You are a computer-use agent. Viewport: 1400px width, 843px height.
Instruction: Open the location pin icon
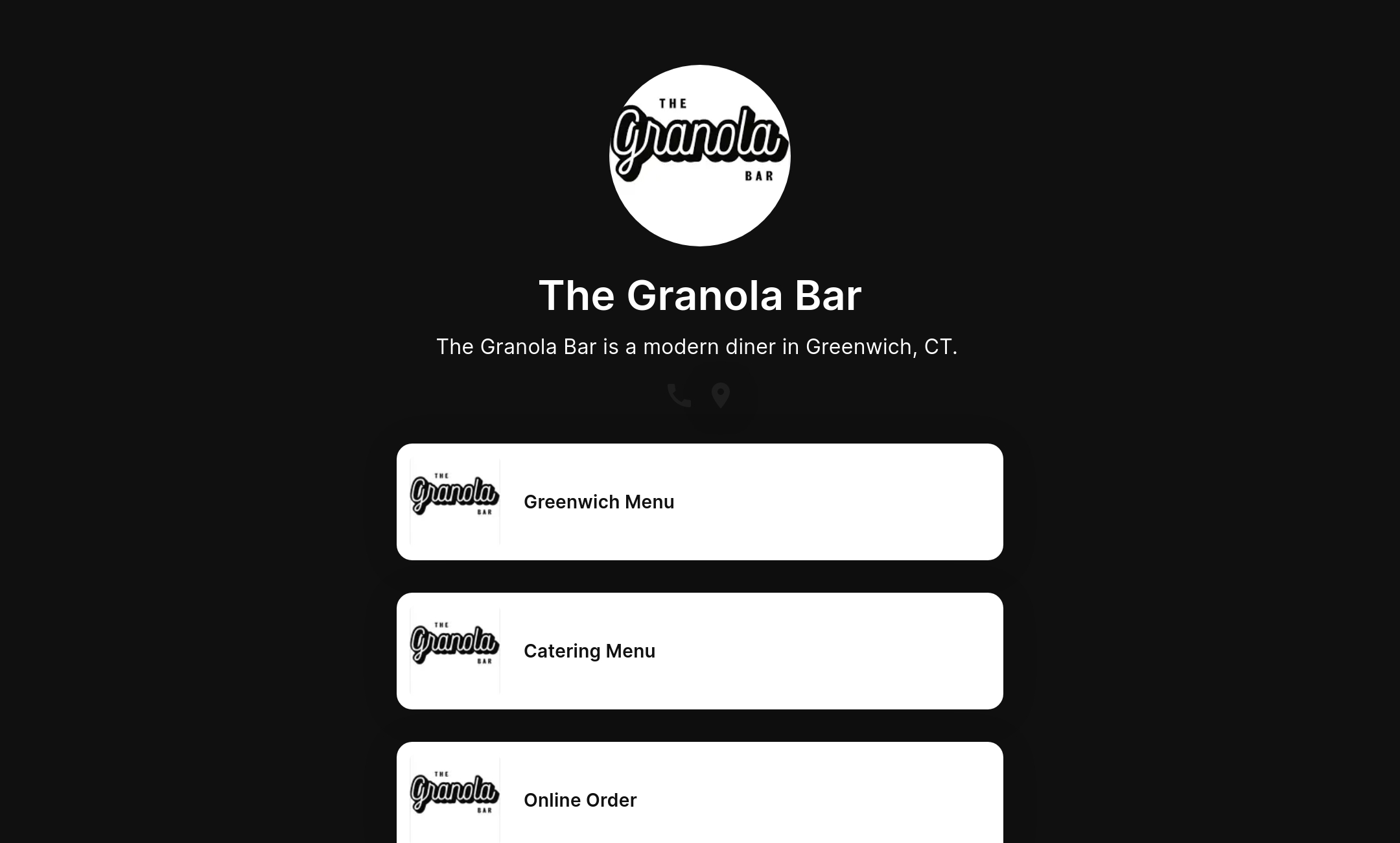tap(721, 396)
